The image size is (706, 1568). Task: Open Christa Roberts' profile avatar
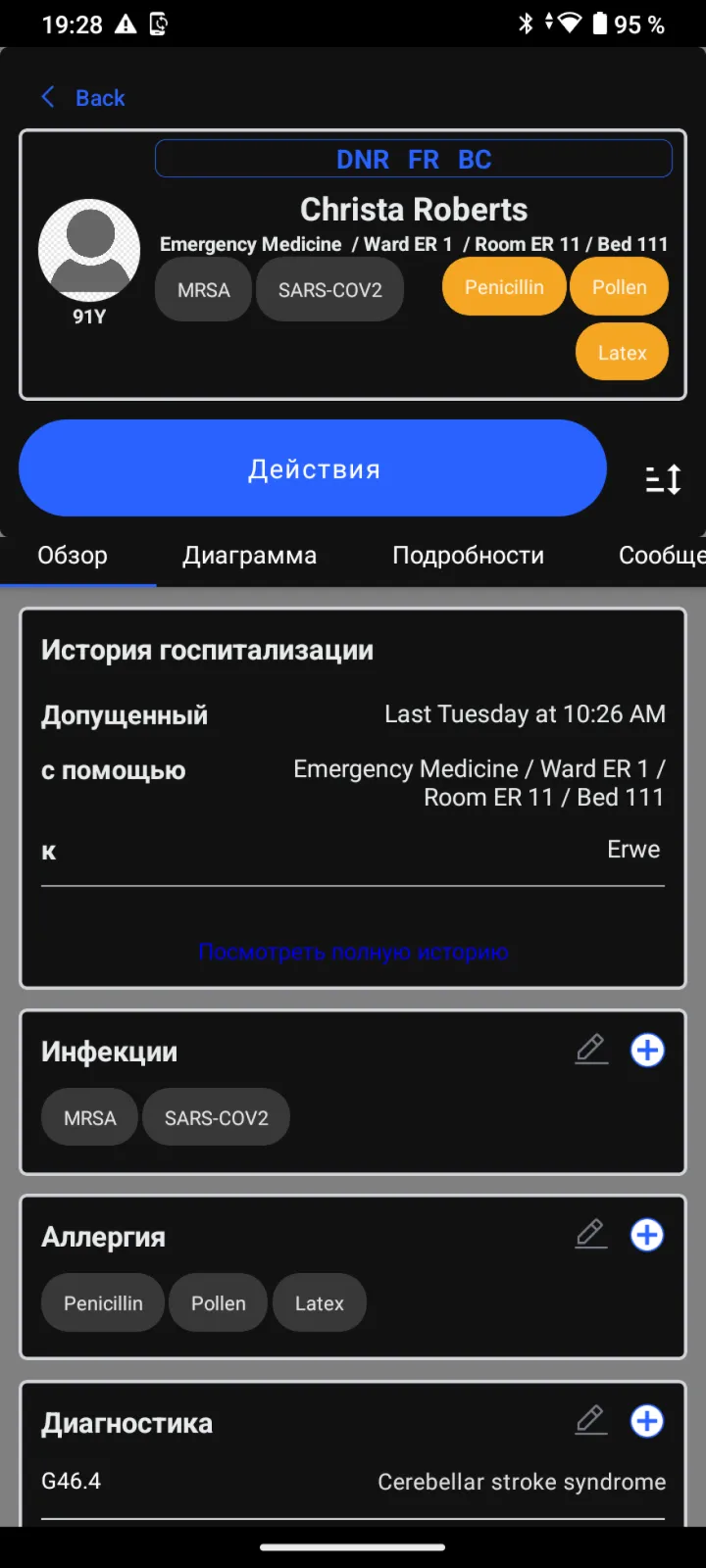coord(89,250)
